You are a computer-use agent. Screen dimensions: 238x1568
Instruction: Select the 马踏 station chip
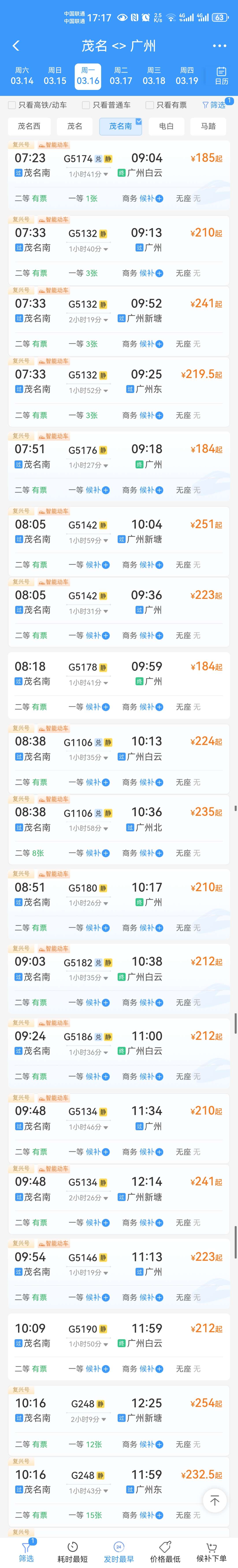208,126
